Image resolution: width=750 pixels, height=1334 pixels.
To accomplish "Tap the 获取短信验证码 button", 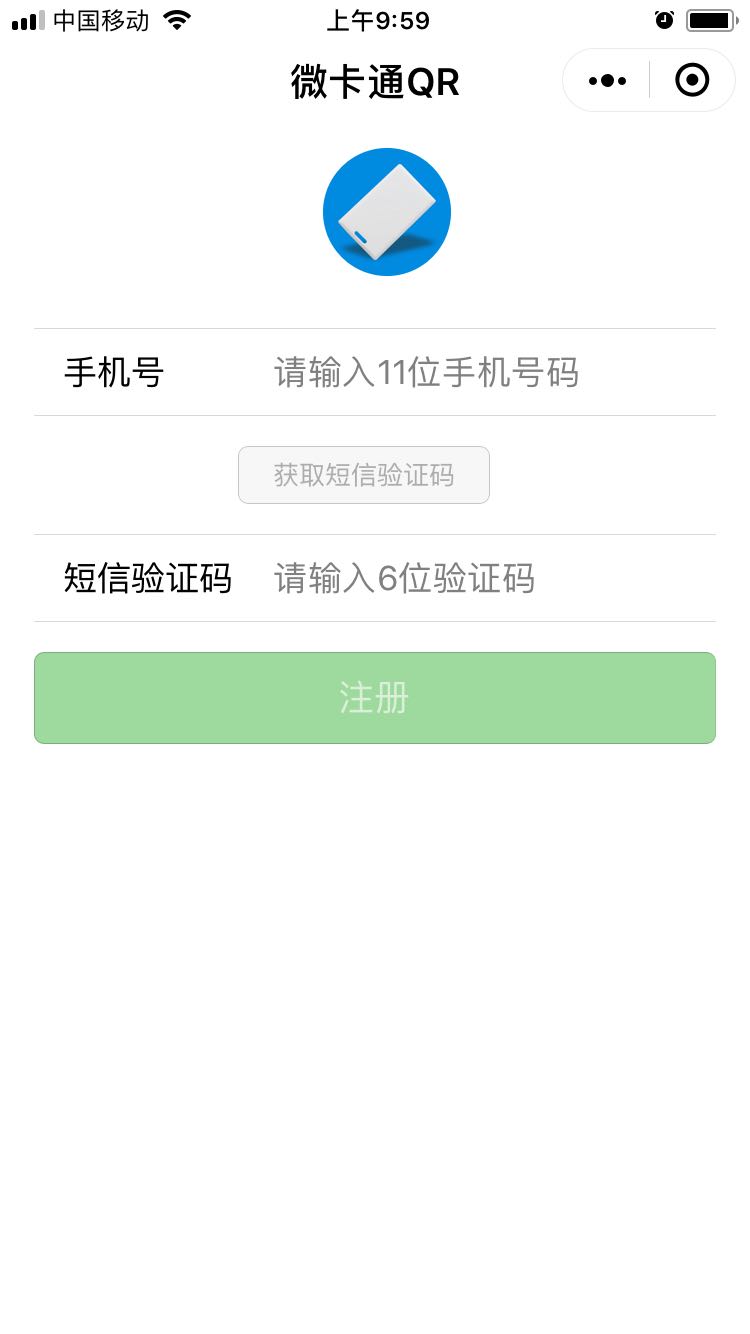I will (x=363, y=475).
